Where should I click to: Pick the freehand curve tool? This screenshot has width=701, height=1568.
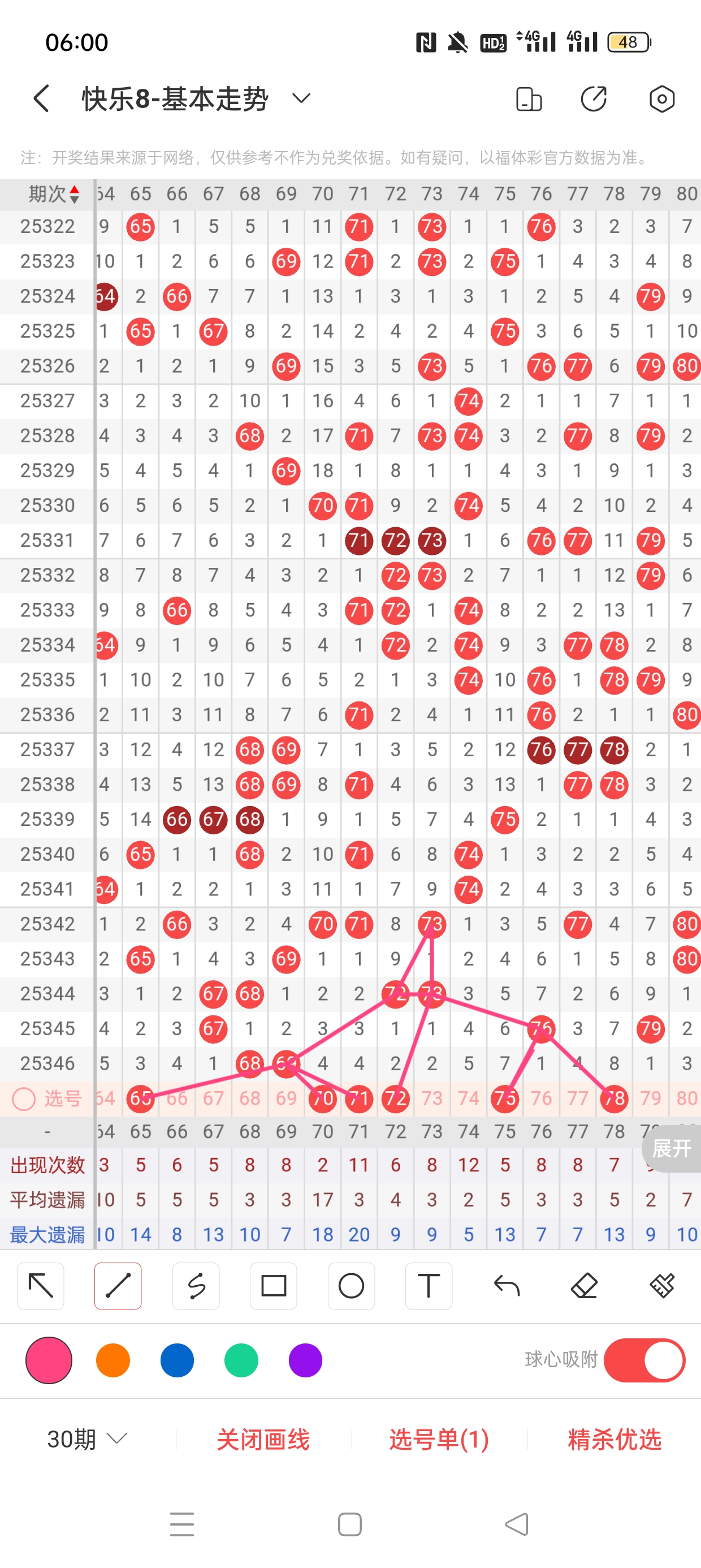click(196, 1286)
